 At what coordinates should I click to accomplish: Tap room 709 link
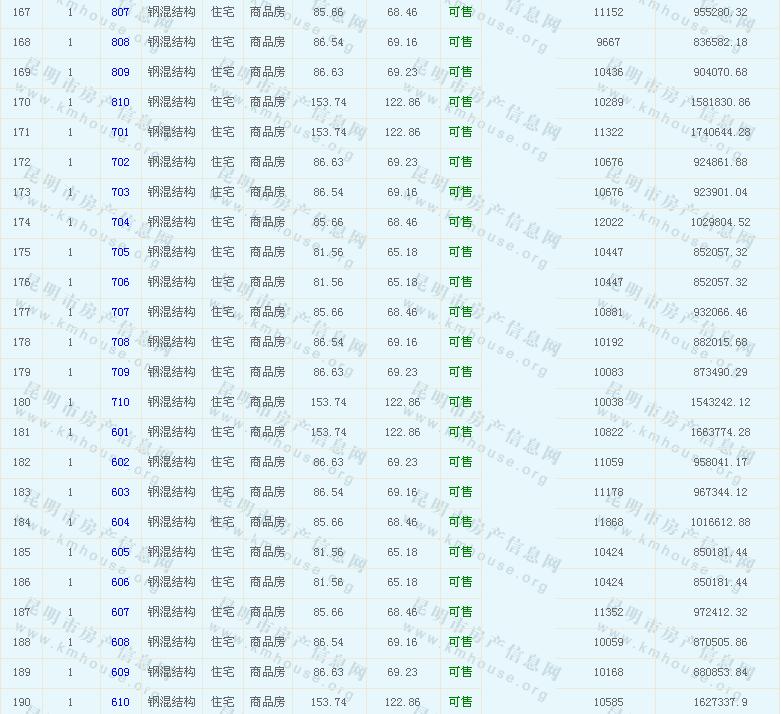pyautogui.click(x=120, y=372)
